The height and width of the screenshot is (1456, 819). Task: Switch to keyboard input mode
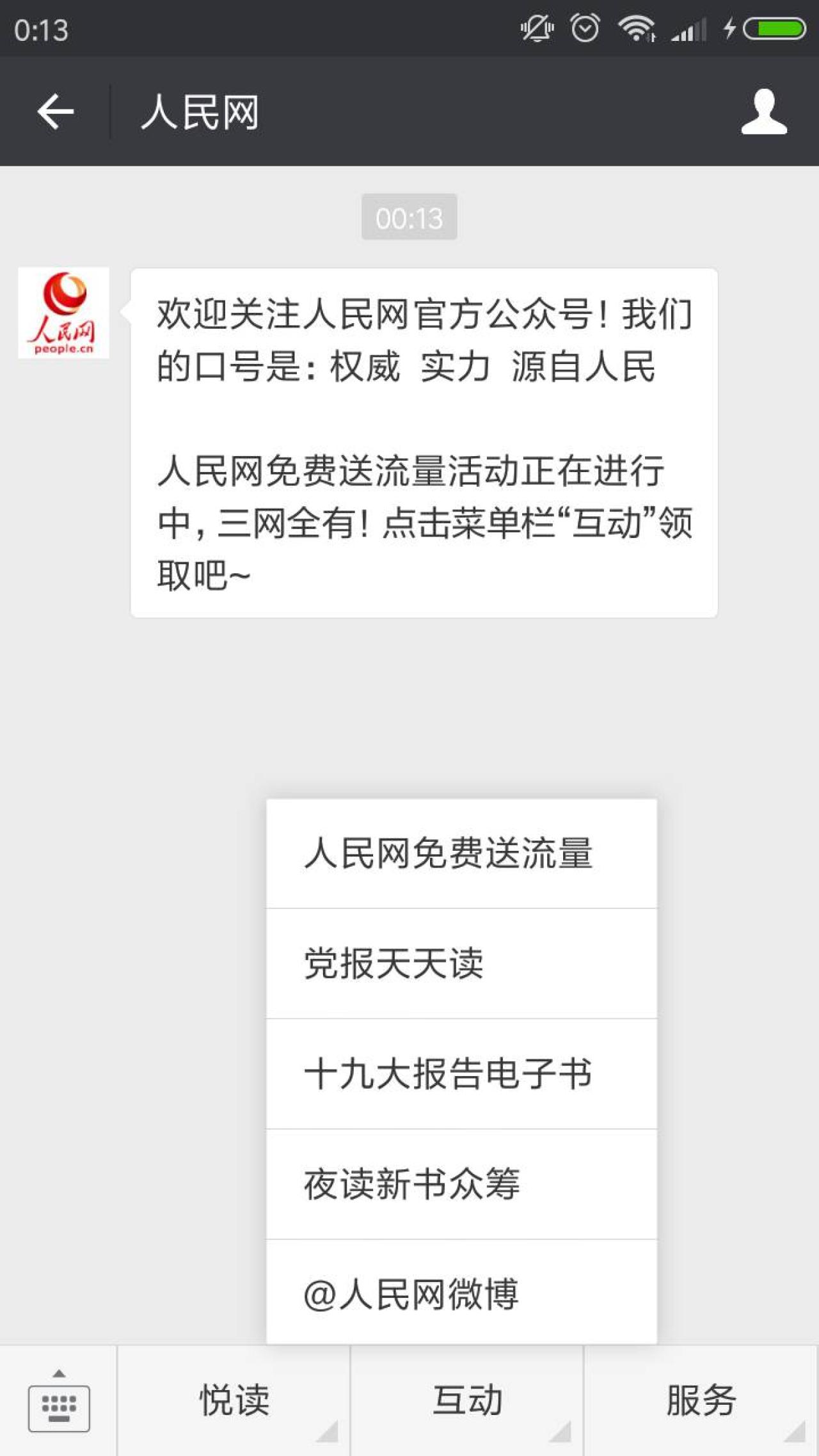pos(58,1401)
